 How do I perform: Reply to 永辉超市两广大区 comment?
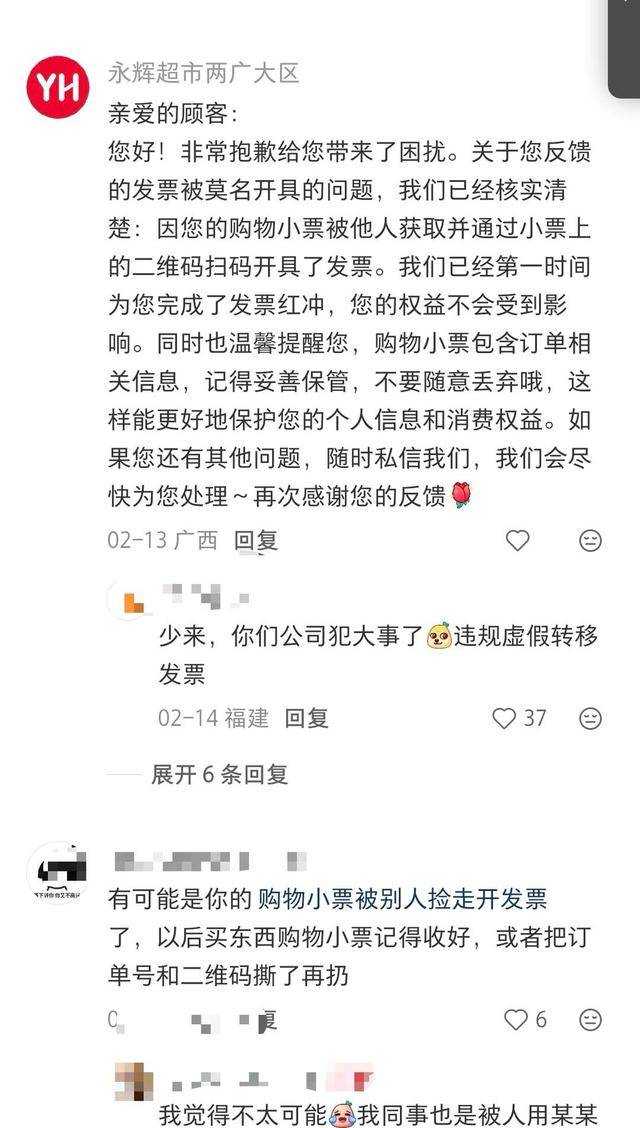tap(256, 540)
